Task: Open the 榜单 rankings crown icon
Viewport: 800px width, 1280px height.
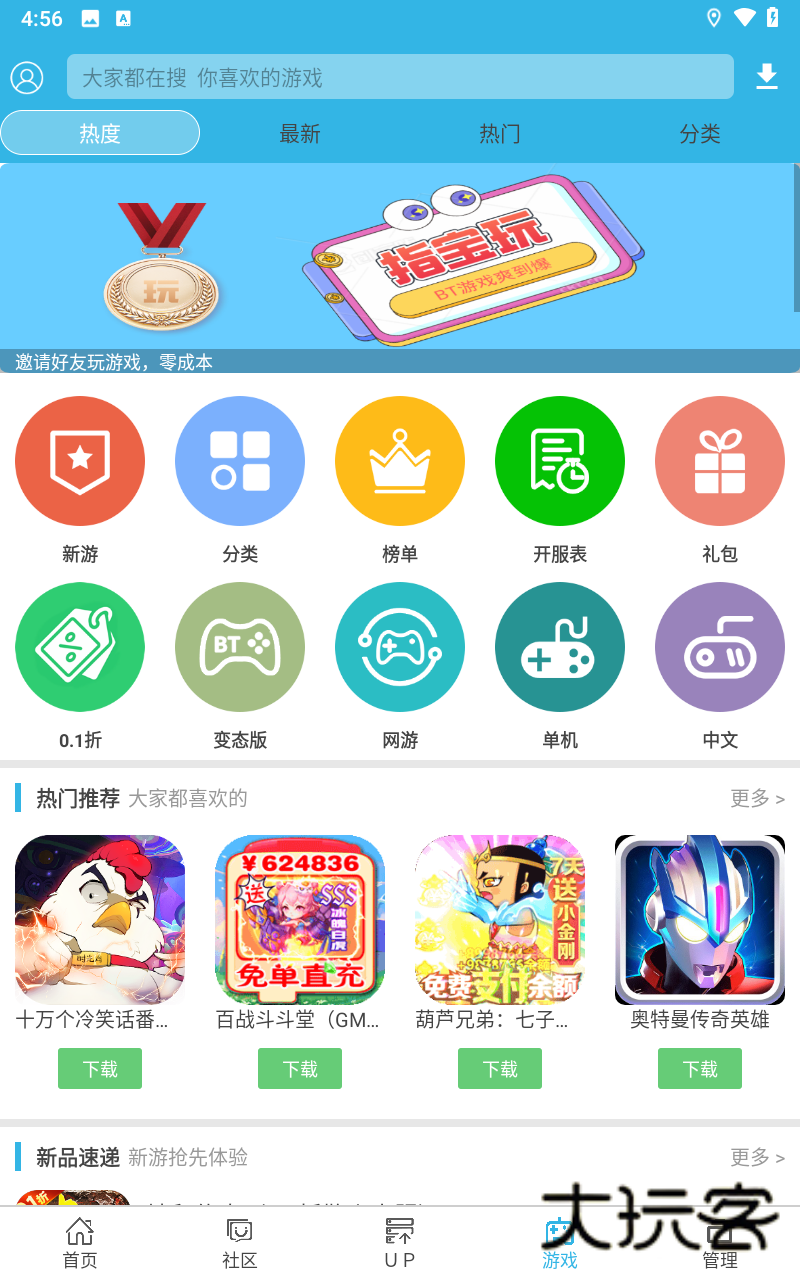Action: 400,460
